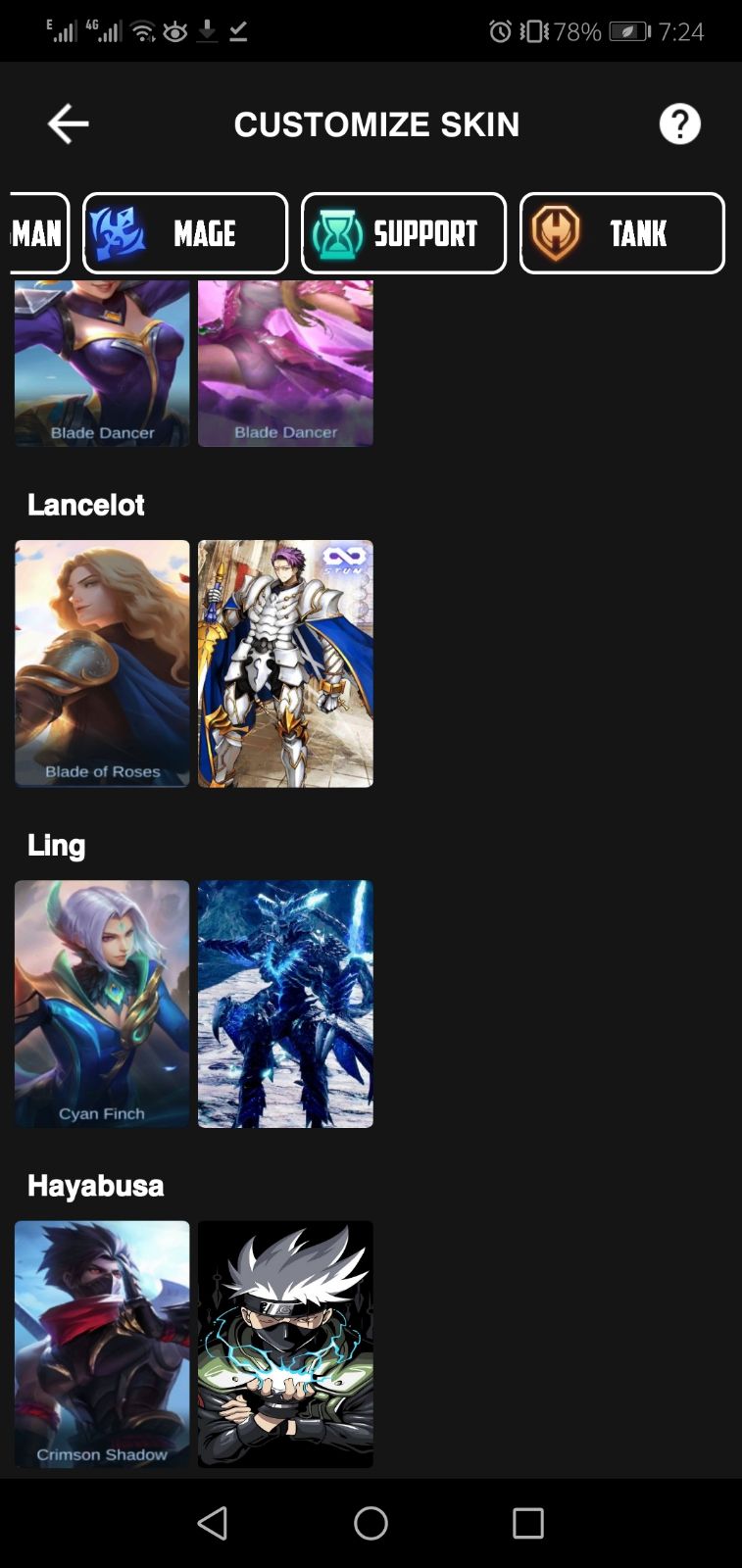The width and height of the screenshot is (742, 1568).
Task: Choose Hayabusa's silver-haired ninja skin
Action: coord(285,1344)
